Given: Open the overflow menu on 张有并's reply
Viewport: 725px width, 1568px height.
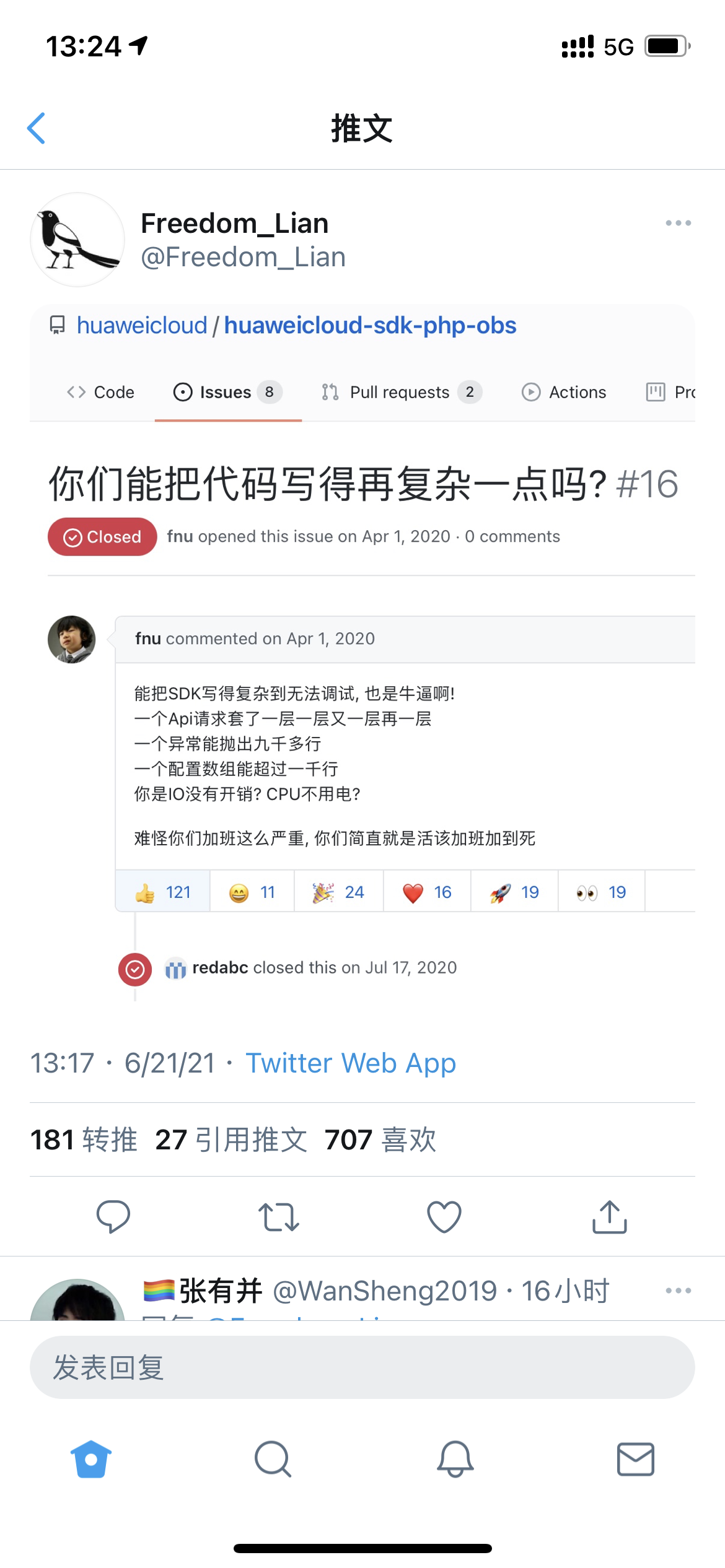Looking at the screenshot, I should click(678, 1291).
